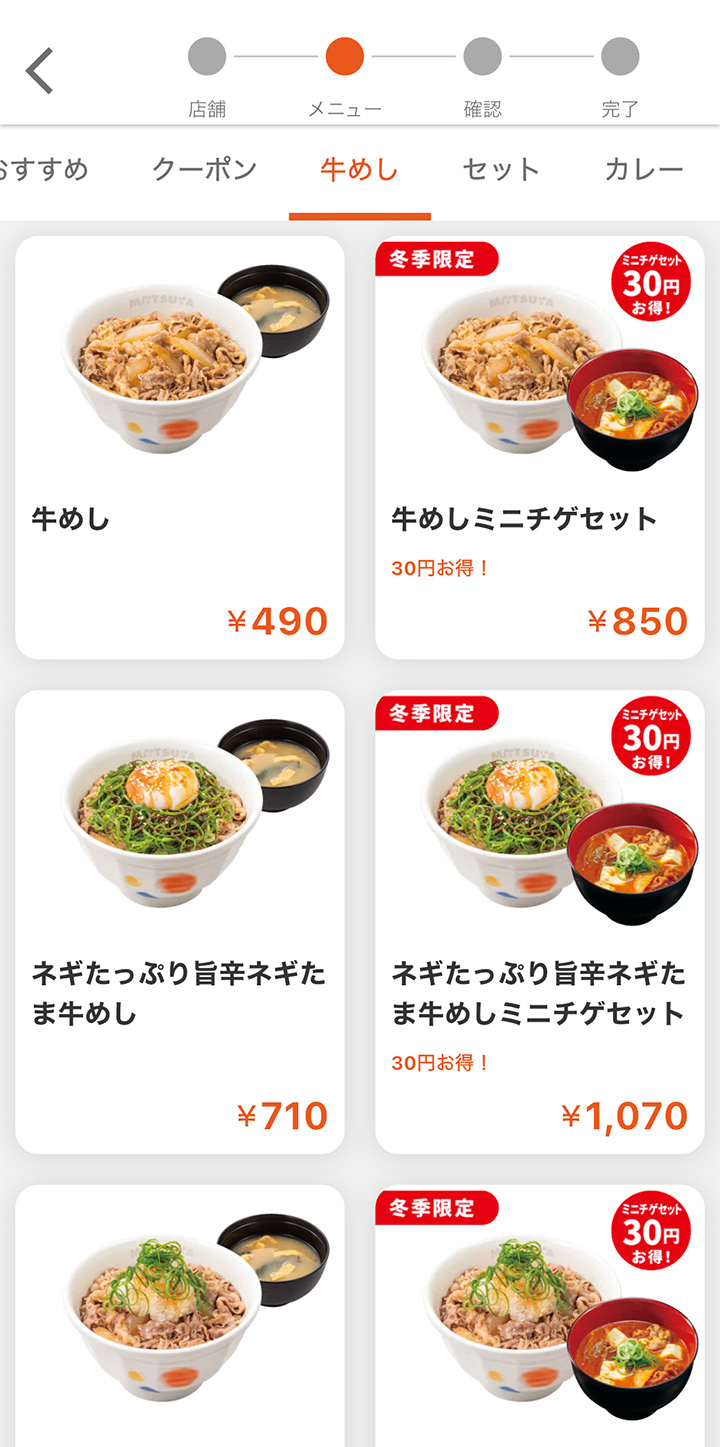The width and height of the screenshot is (720, 1447).
Task: Open ネギたっぷり旨辛ネギたま牛めし ¥710 card
Action: tap(180, 921)
